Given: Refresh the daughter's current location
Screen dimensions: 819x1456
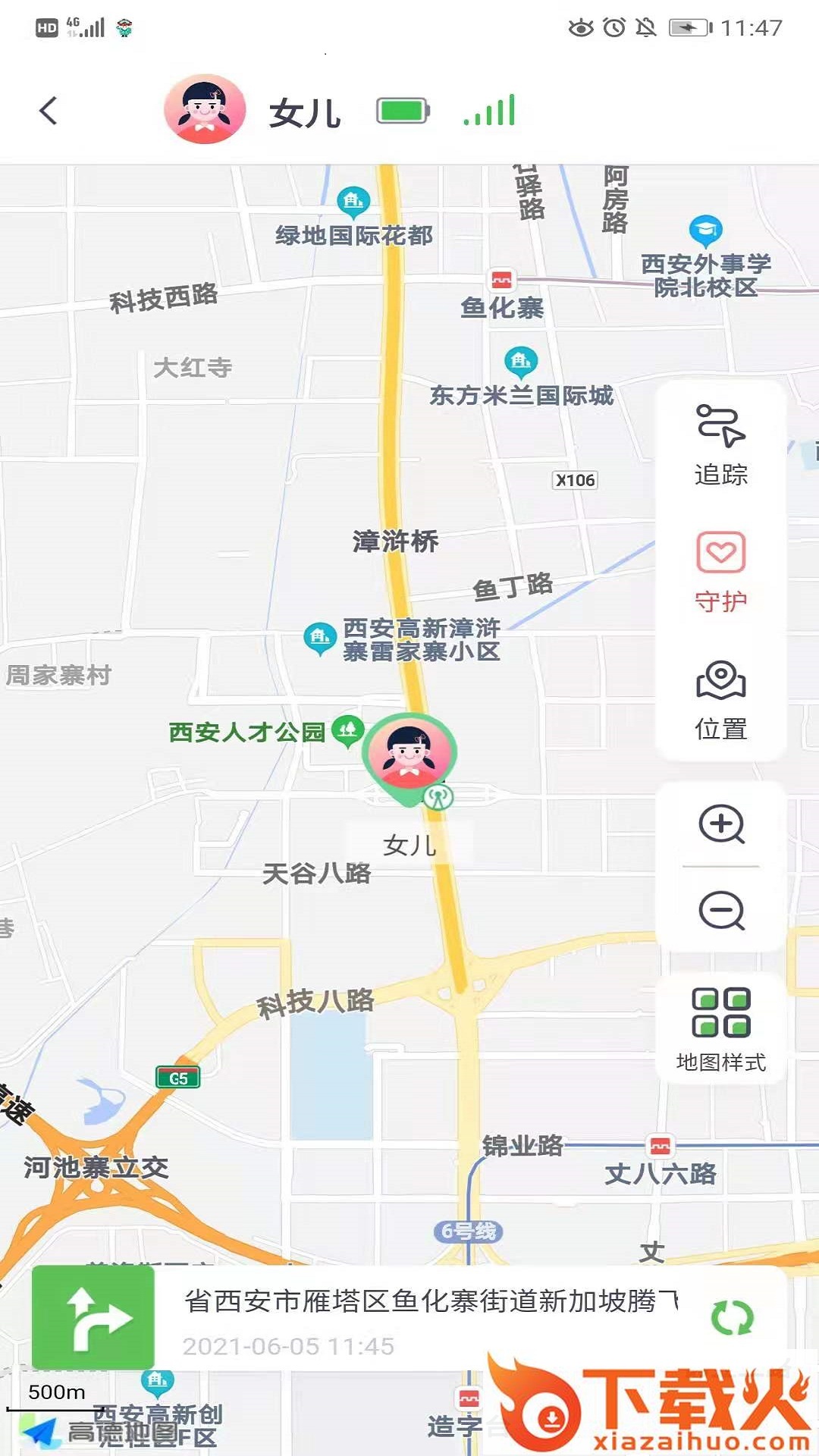Looking at the screenshot, I should pyautogui.click(x=732, y=1318).
